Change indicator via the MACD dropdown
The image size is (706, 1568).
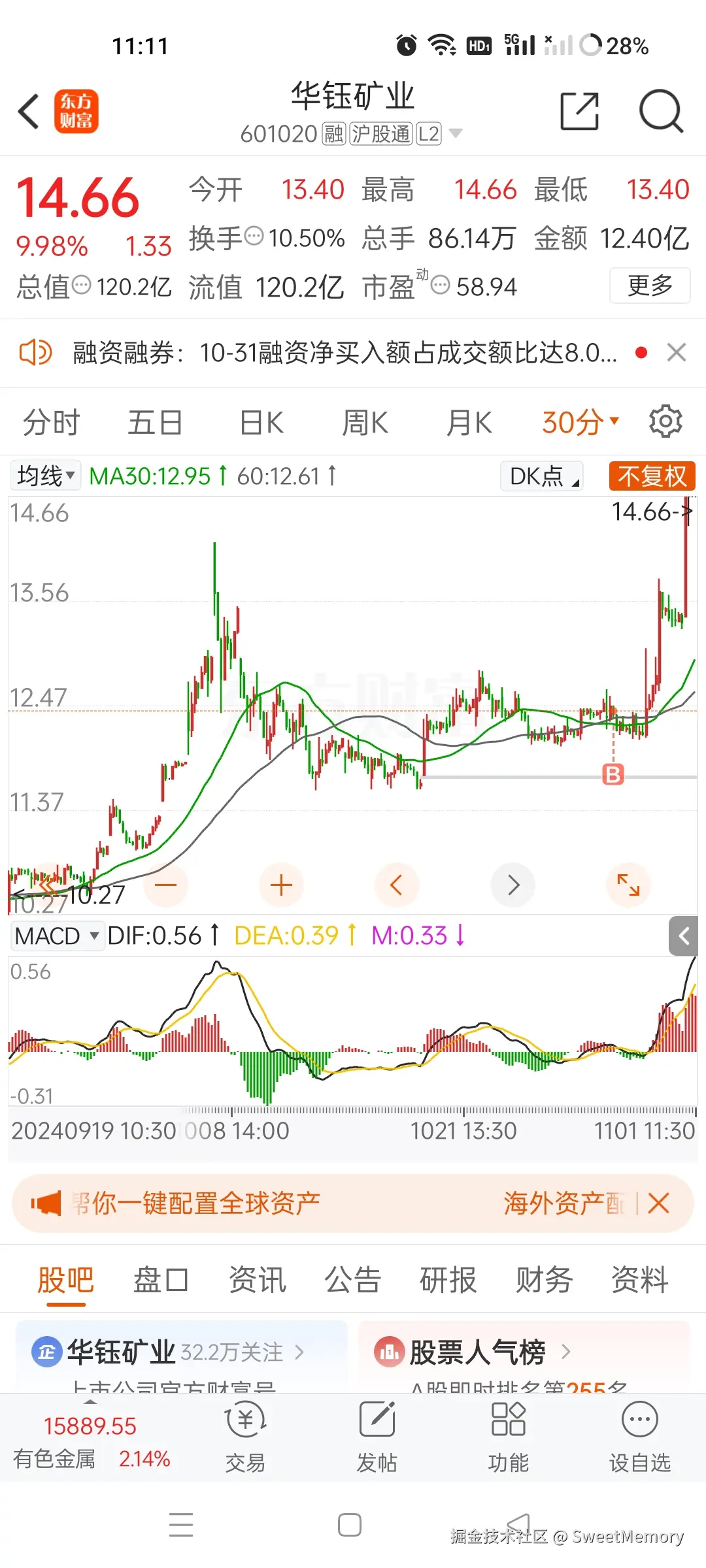[x=57, y=936]
